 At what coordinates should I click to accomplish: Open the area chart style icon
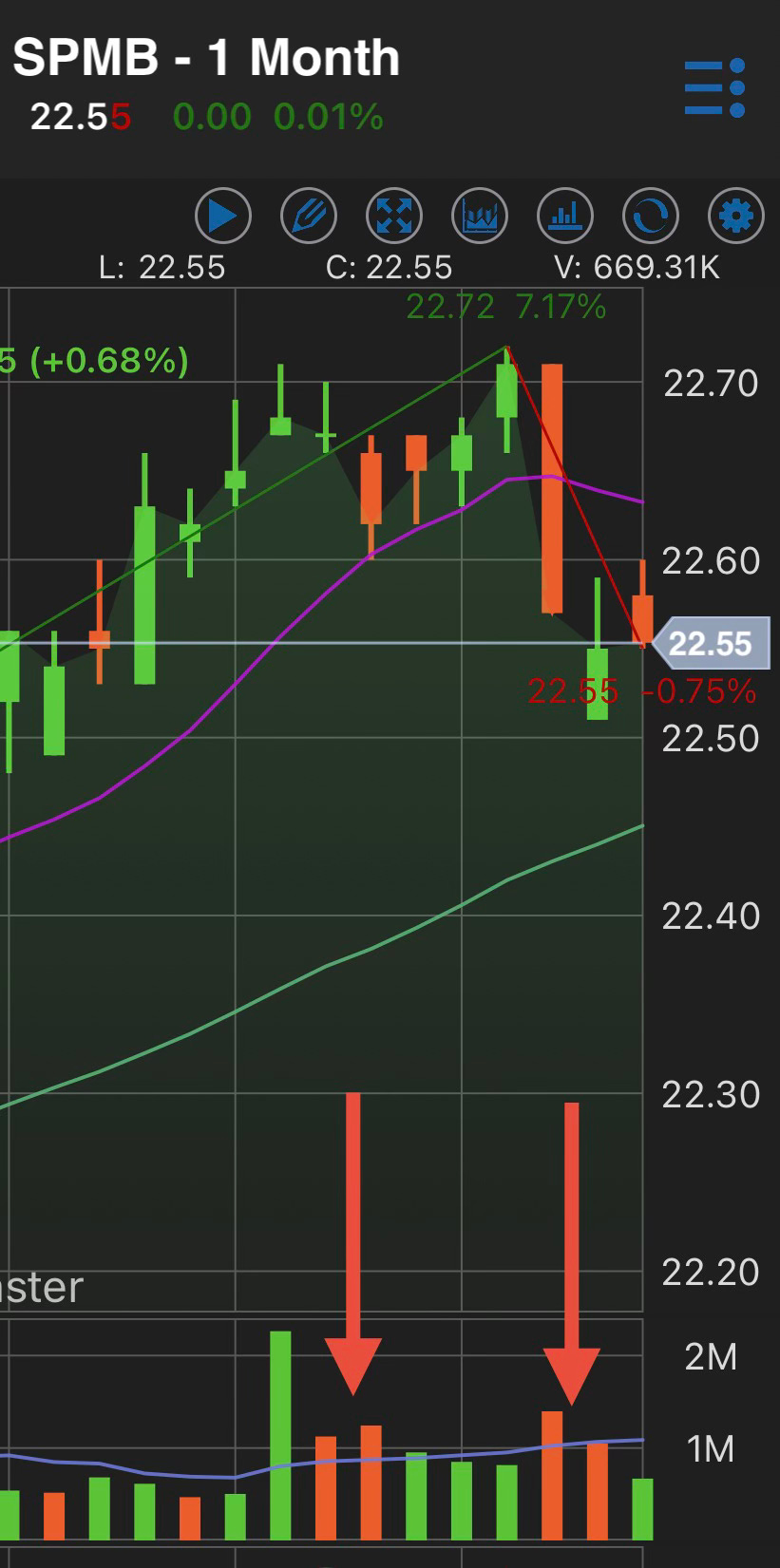click(480, 217)
